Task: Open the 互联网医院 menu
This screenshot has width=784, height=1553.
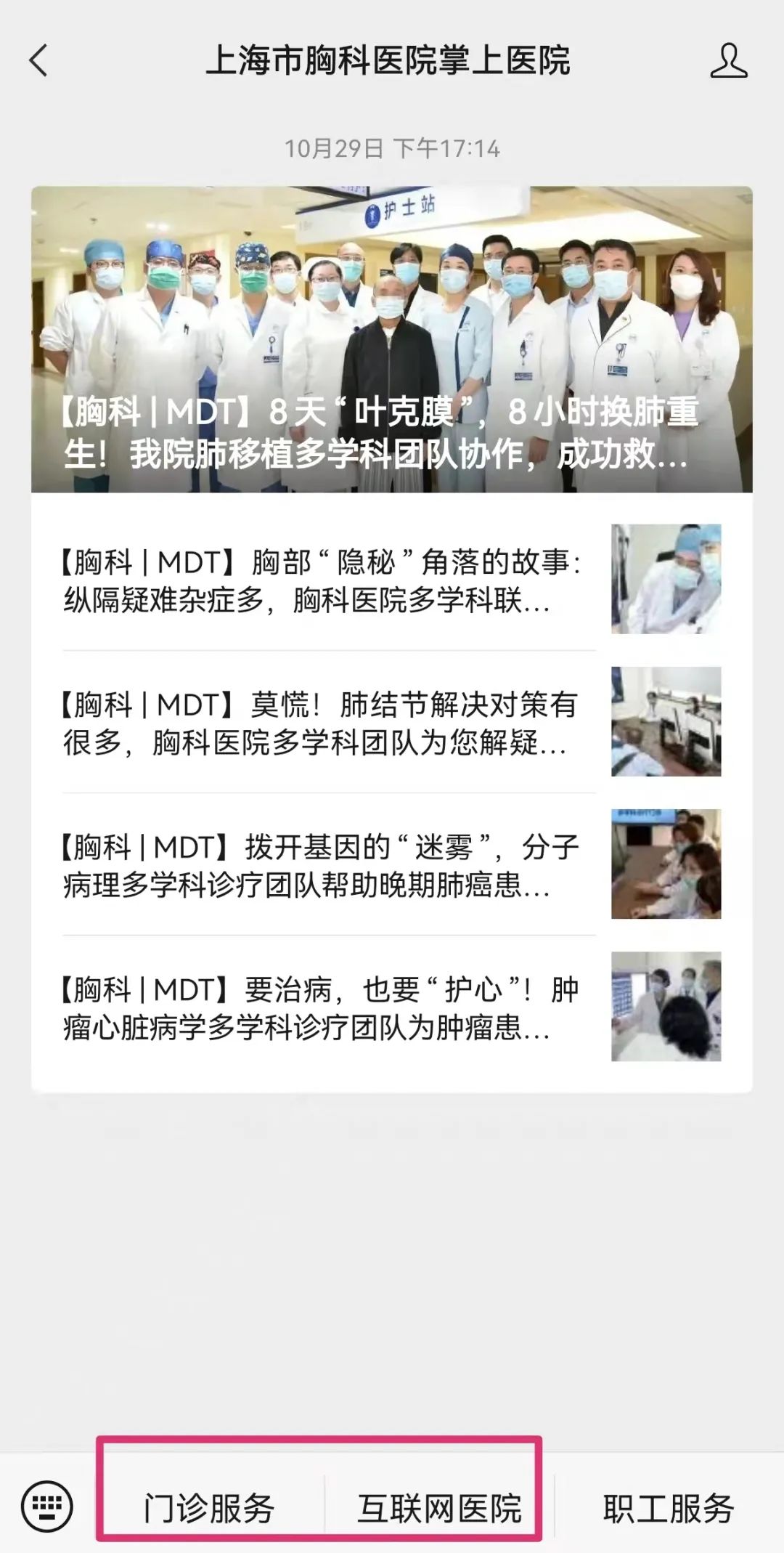Action: pos(439,1508)
